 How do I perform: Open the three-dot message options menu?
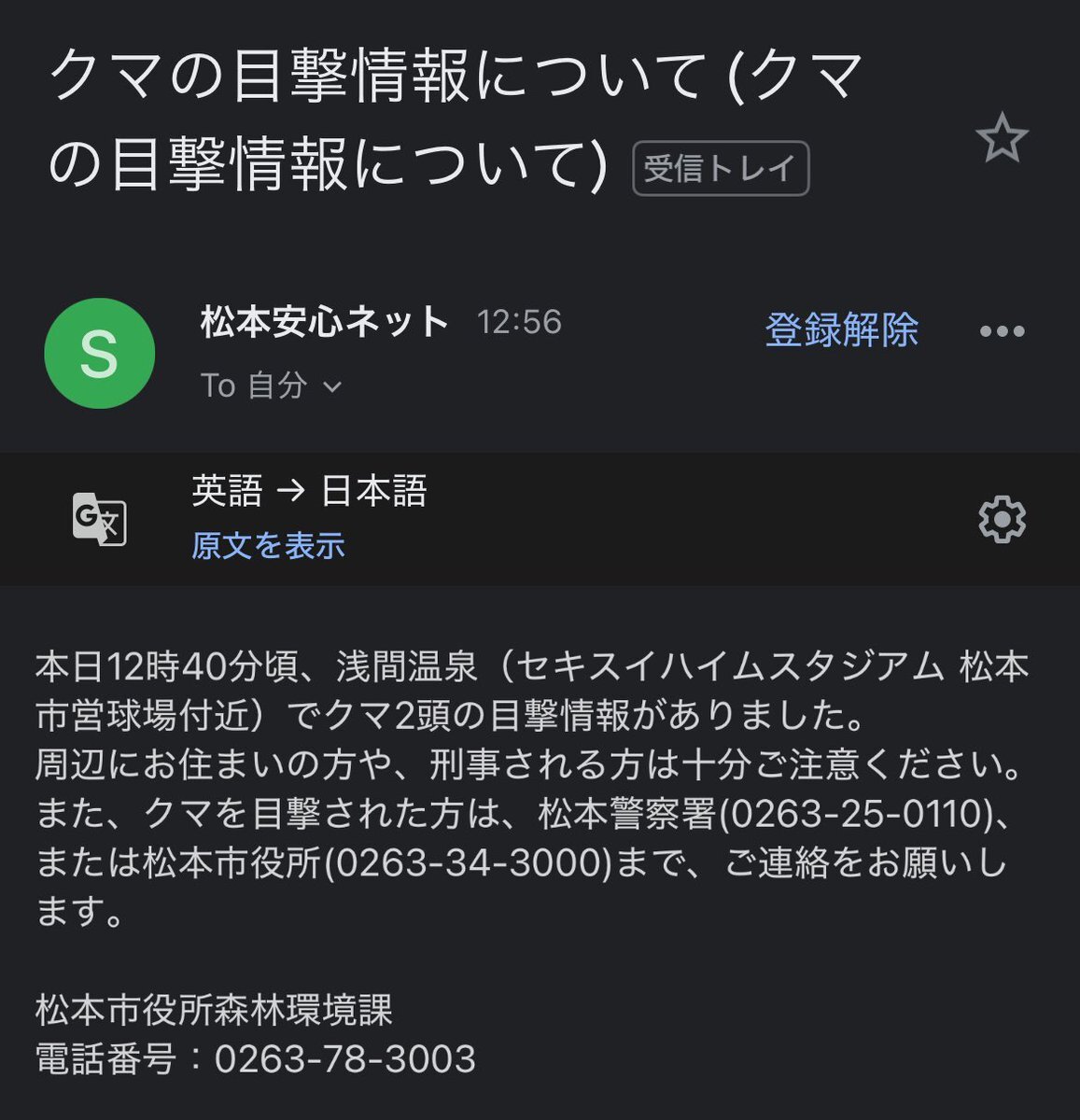[x=1002, y=331]
